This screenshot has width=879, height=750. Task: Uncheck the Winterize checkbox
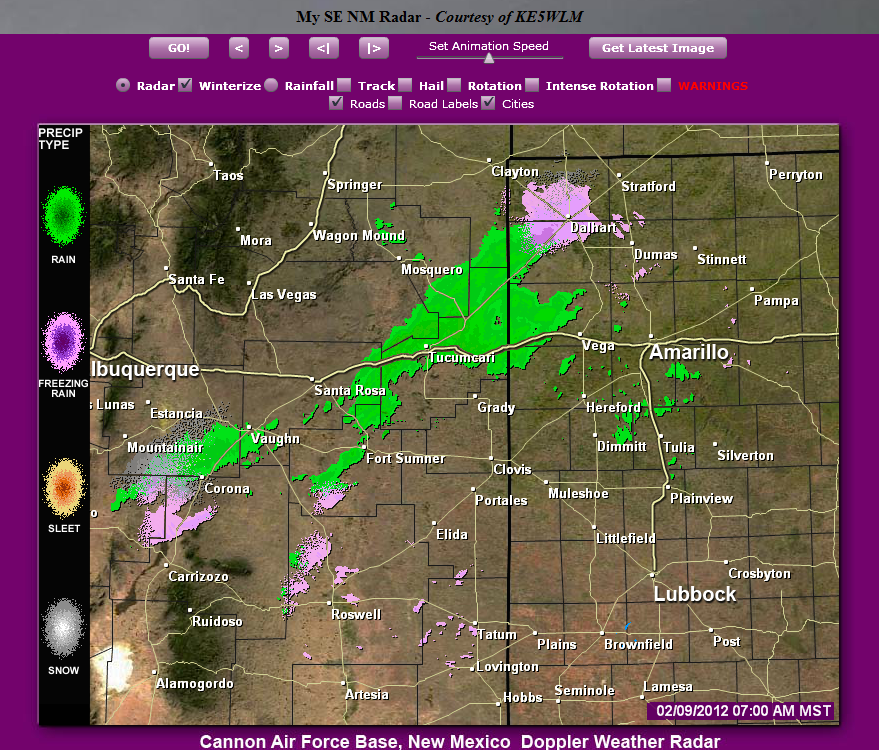pyautogui.click(x=185, y=85)
